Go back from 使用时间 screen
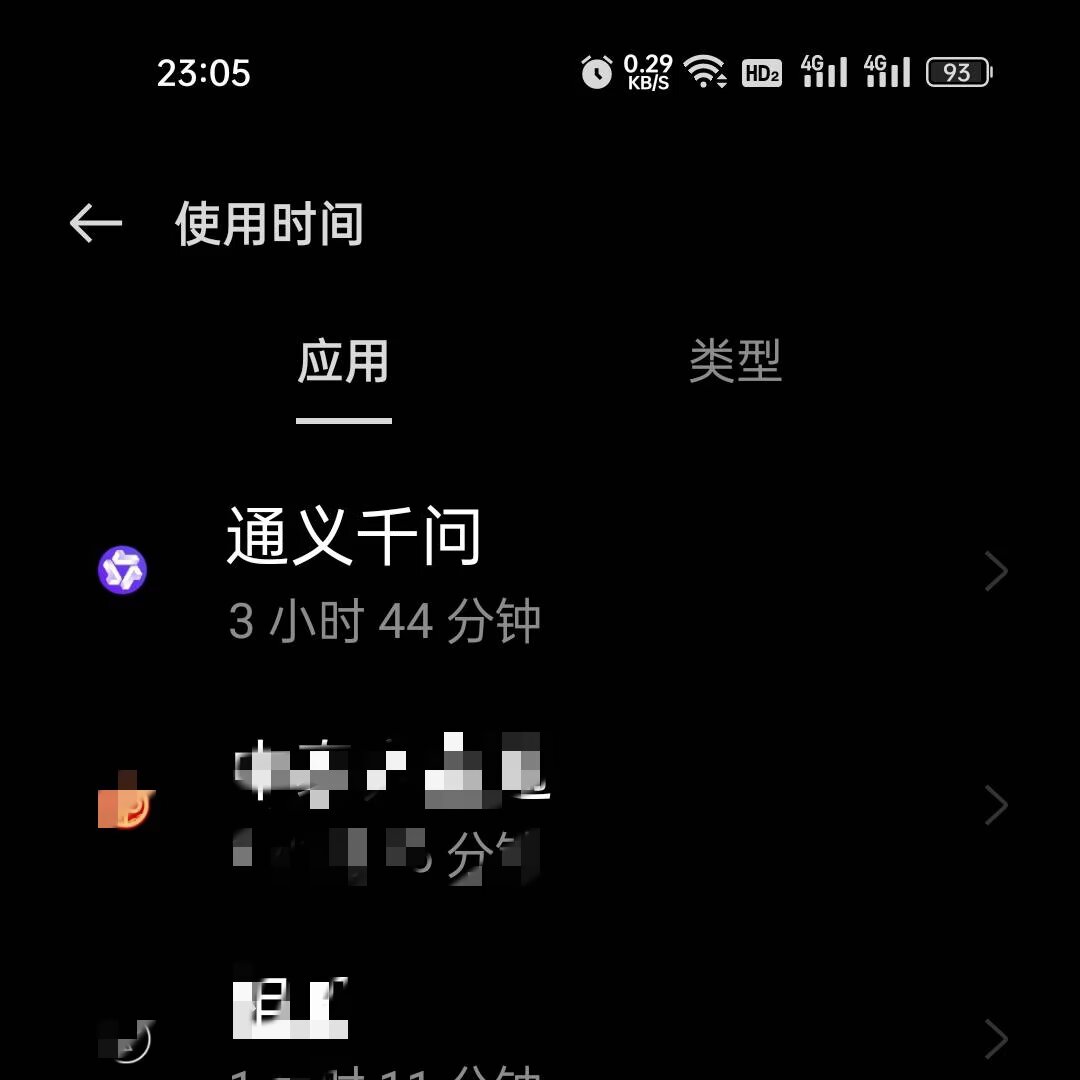This screenshot has height=1080, width=1080. click(96, 223)
